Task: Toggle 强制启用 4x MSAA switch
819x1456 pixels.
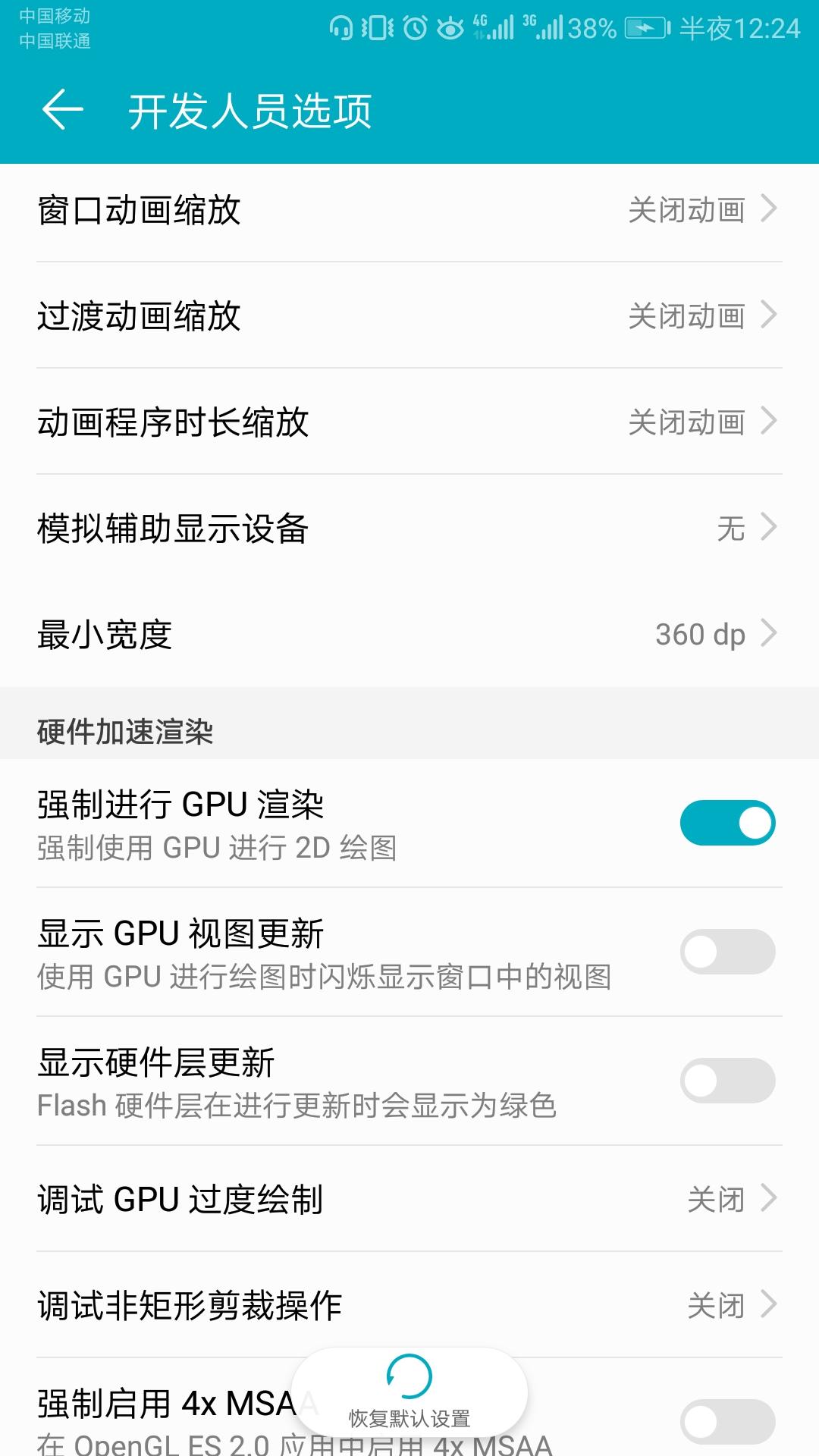Action: pos(726,1420)
